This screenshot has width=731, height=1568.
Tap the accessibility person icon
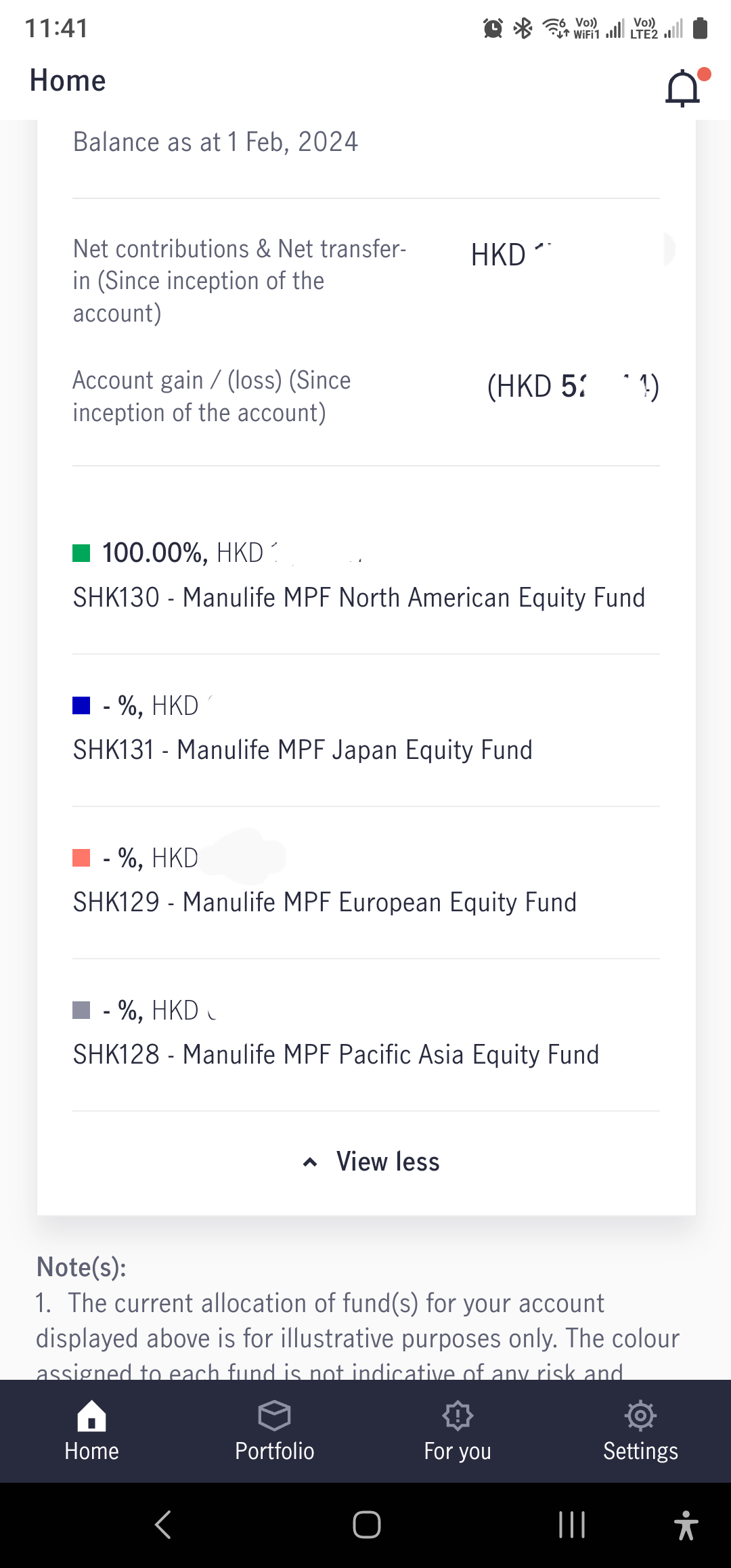pos(686,1525)
